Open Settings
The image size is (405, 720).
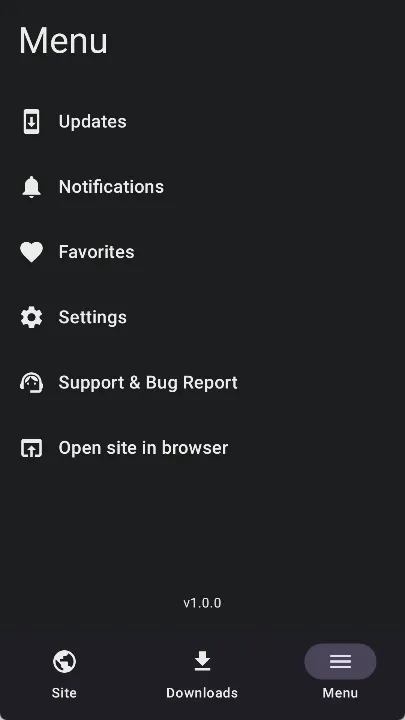click(x=202, y=317)
